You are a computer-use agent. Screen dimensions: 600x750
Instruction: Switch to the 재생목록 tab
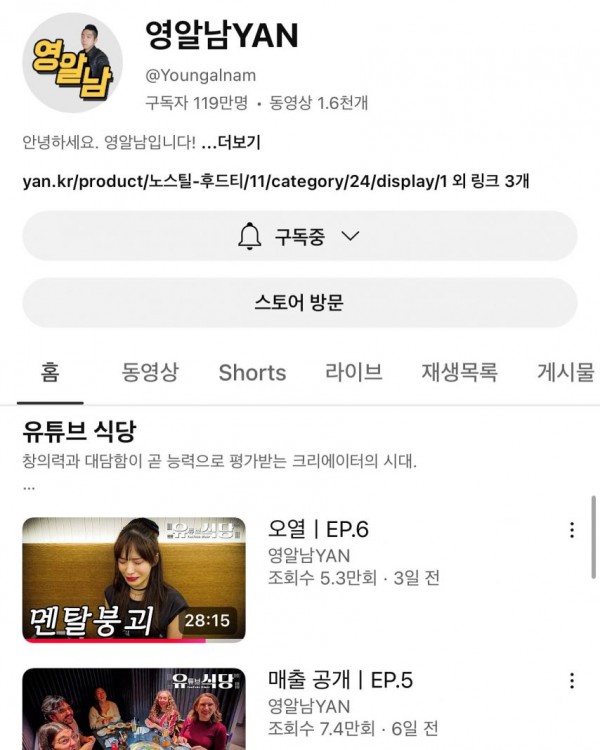coord(459,372)
